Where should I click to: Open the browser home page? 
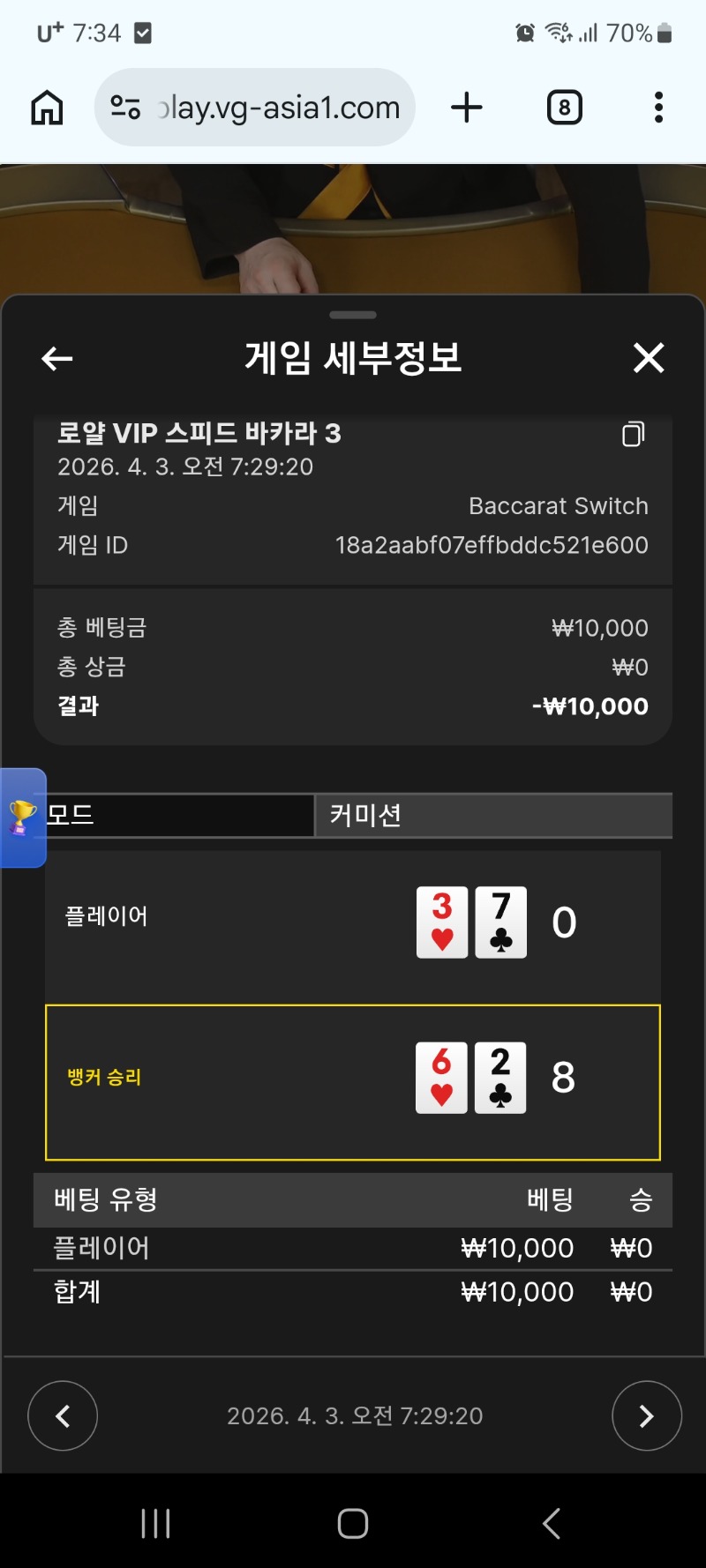point(48,108)
